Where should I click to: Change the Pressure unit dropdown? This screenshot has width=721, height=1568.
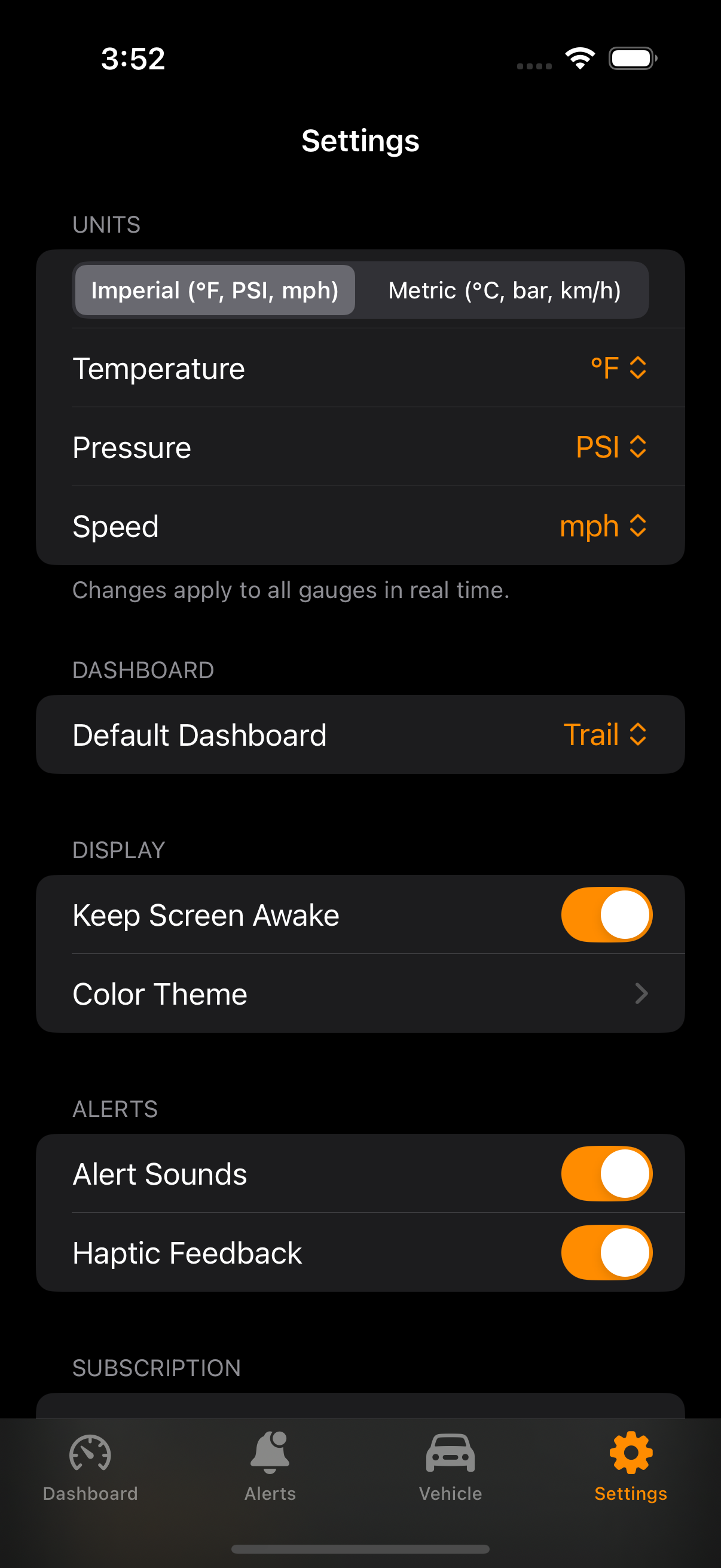pyautogui.click(x=610, y=447)
